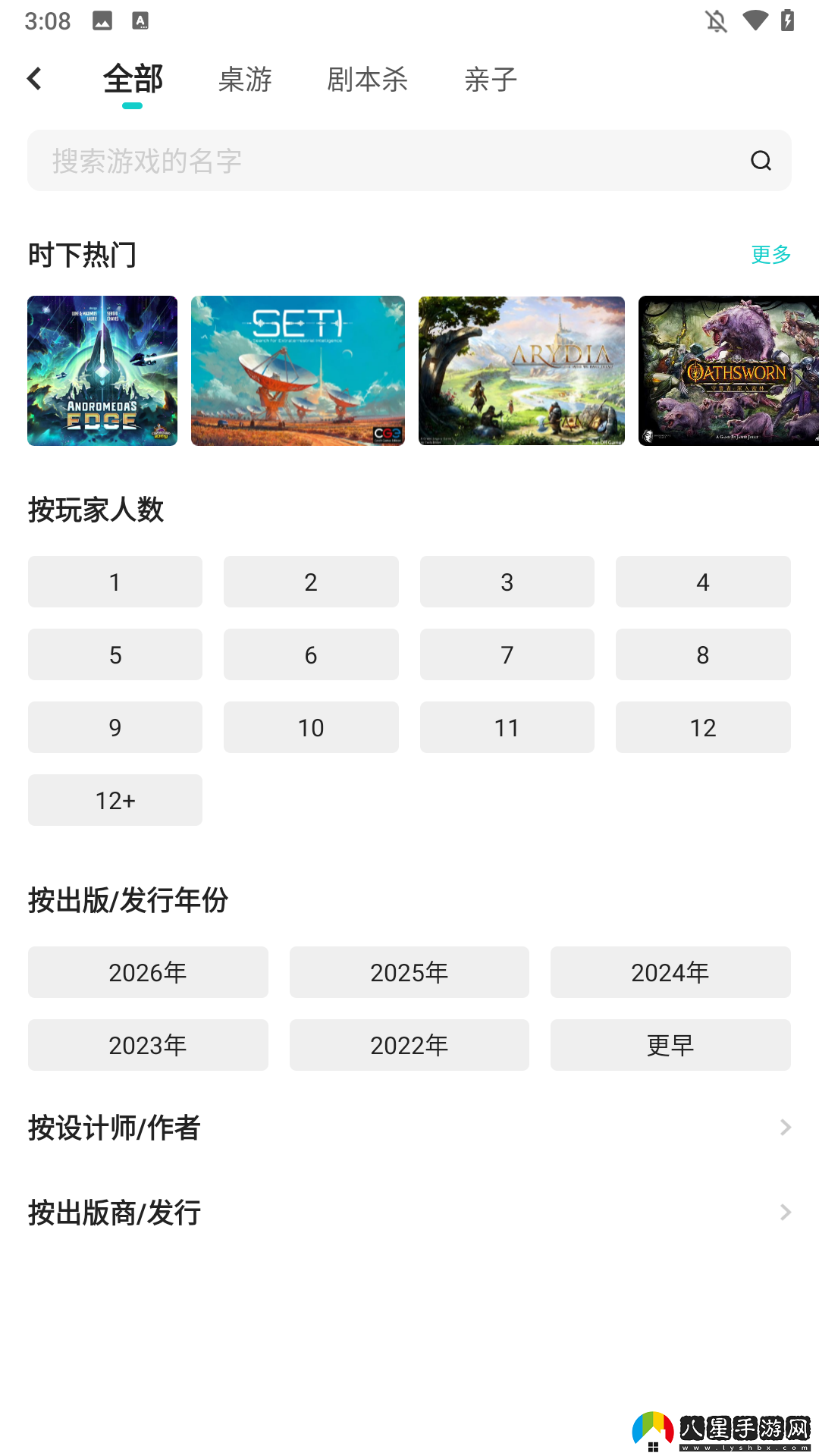This screenshot has height=1456, width=819.
Task: Tap the back arrow icon
Action: pyautogui.click(x=34, y=78)
